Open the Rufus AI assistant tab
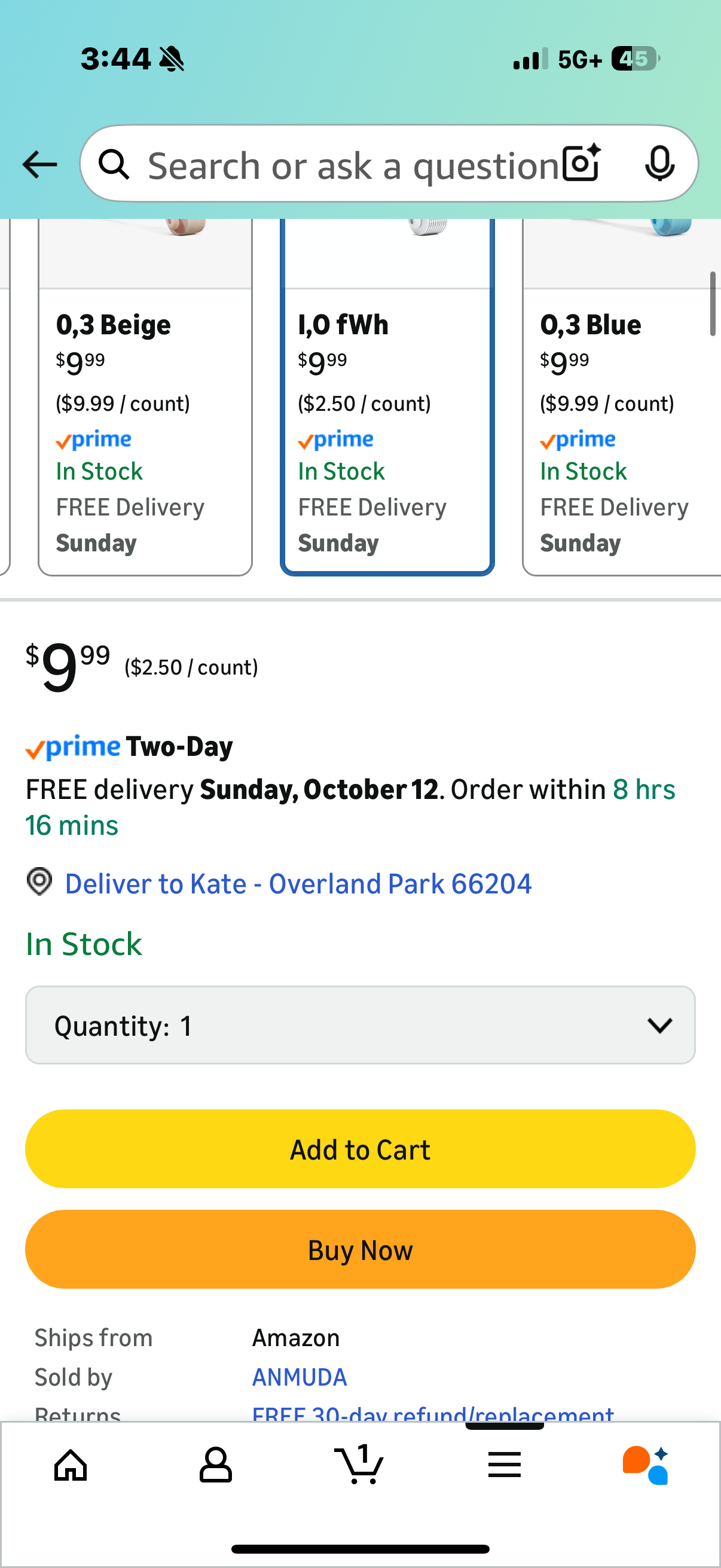 [x=646, y=1465]
